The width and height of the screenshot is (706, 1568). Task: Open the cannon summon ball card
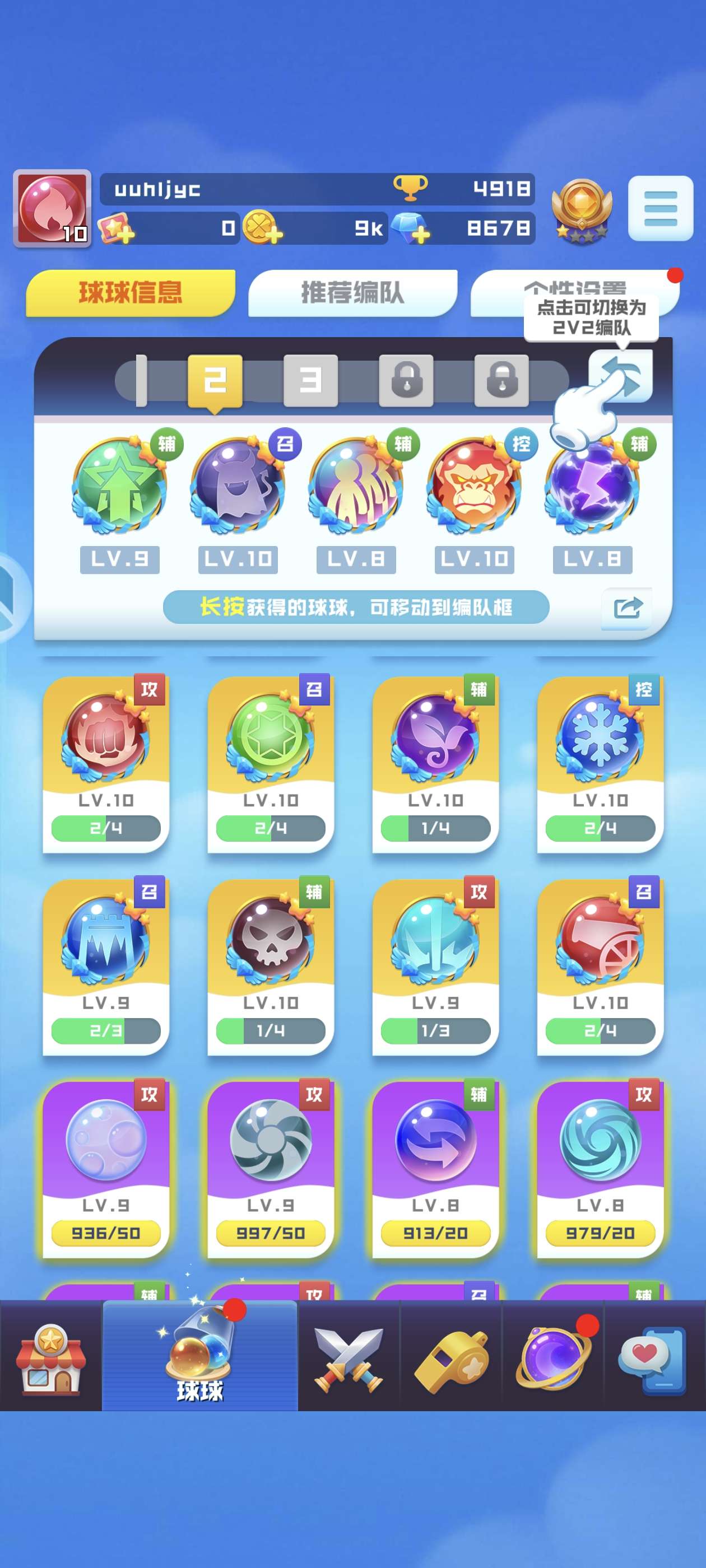(600, 966)
